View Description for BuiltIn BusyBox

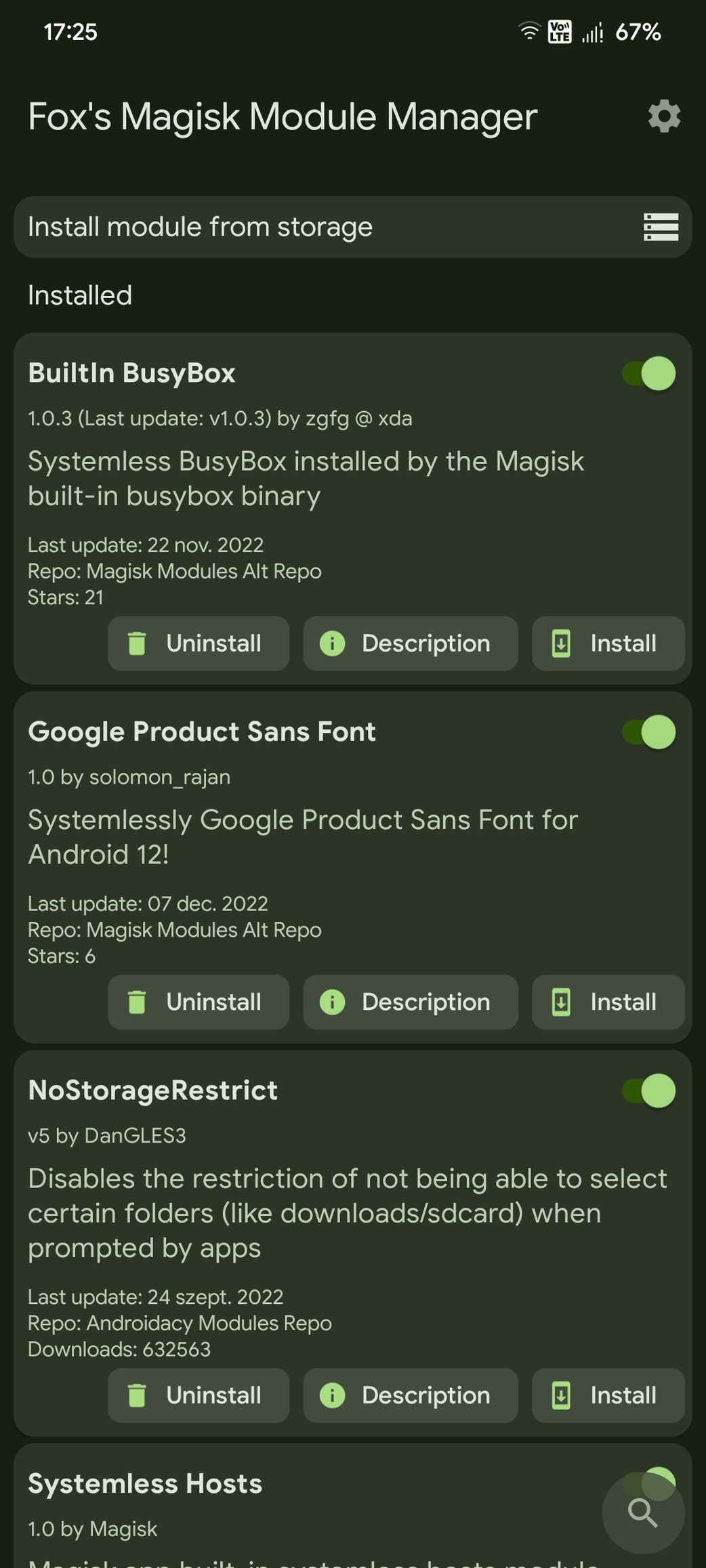point(411,643)
